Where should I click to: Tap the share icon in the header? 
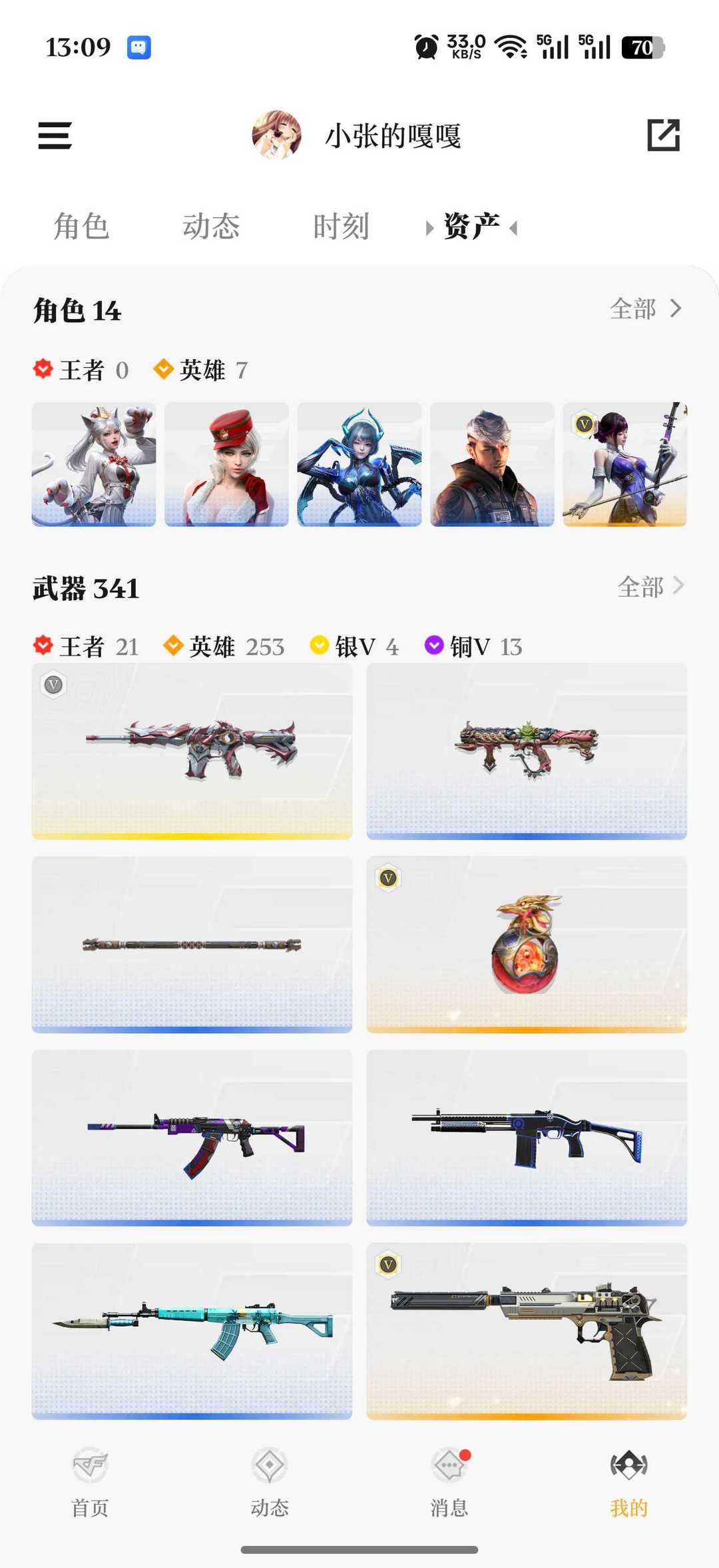[x=663, y=135]
